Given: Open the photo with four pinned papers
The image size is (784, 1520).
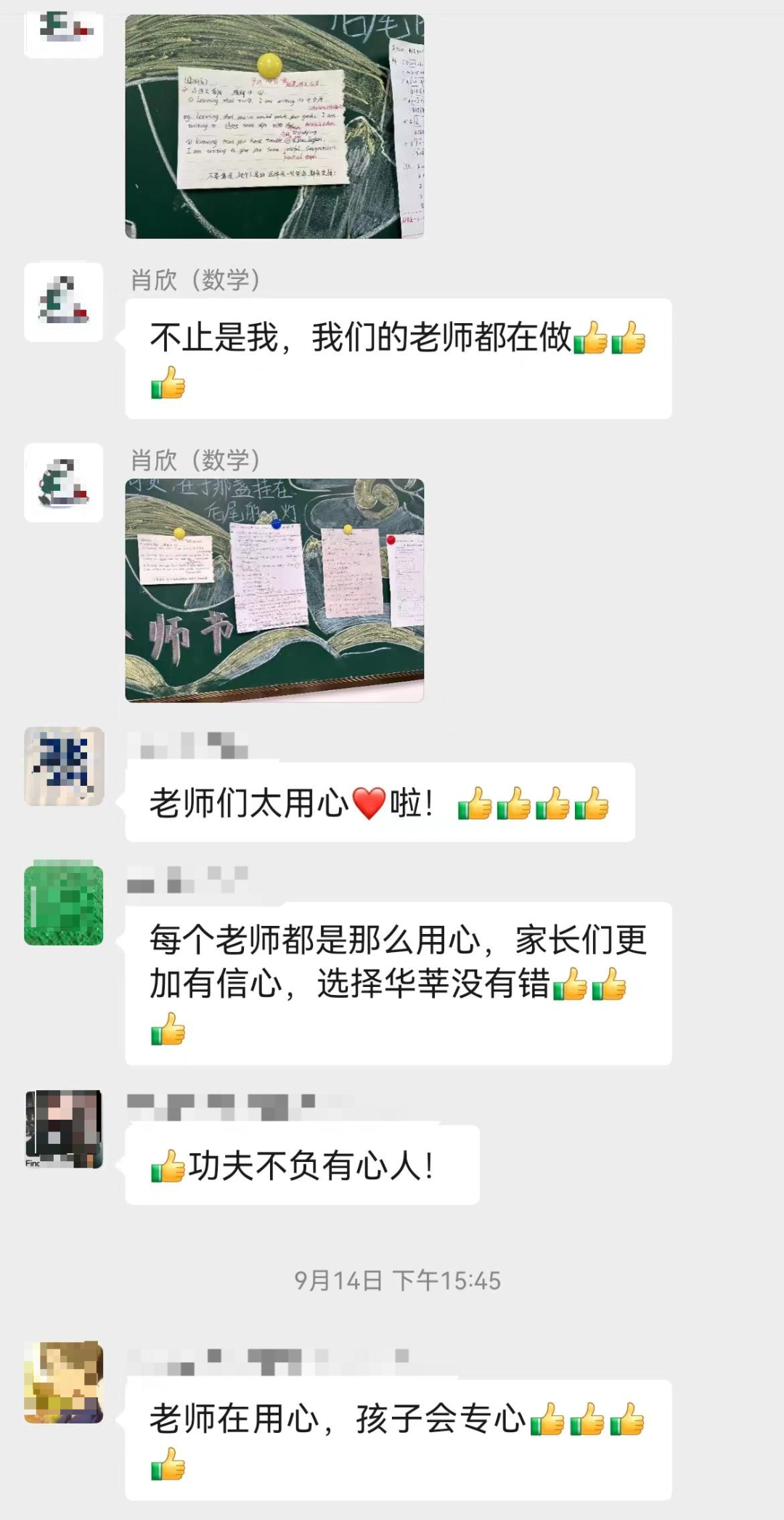Looking at the screenshot, I should [274, 590].
